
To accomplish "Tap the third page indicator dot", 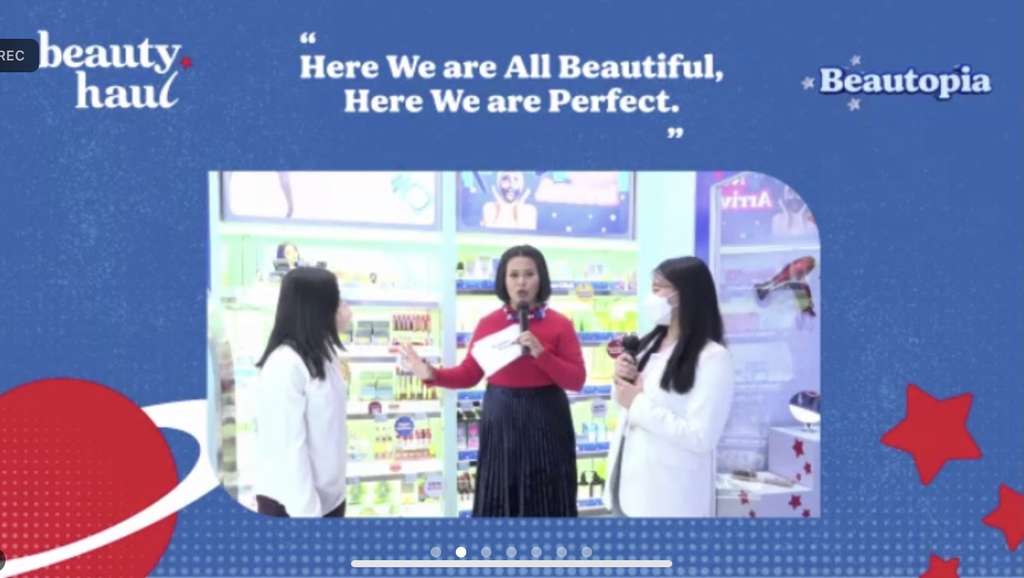I will (x=486, y=552).
